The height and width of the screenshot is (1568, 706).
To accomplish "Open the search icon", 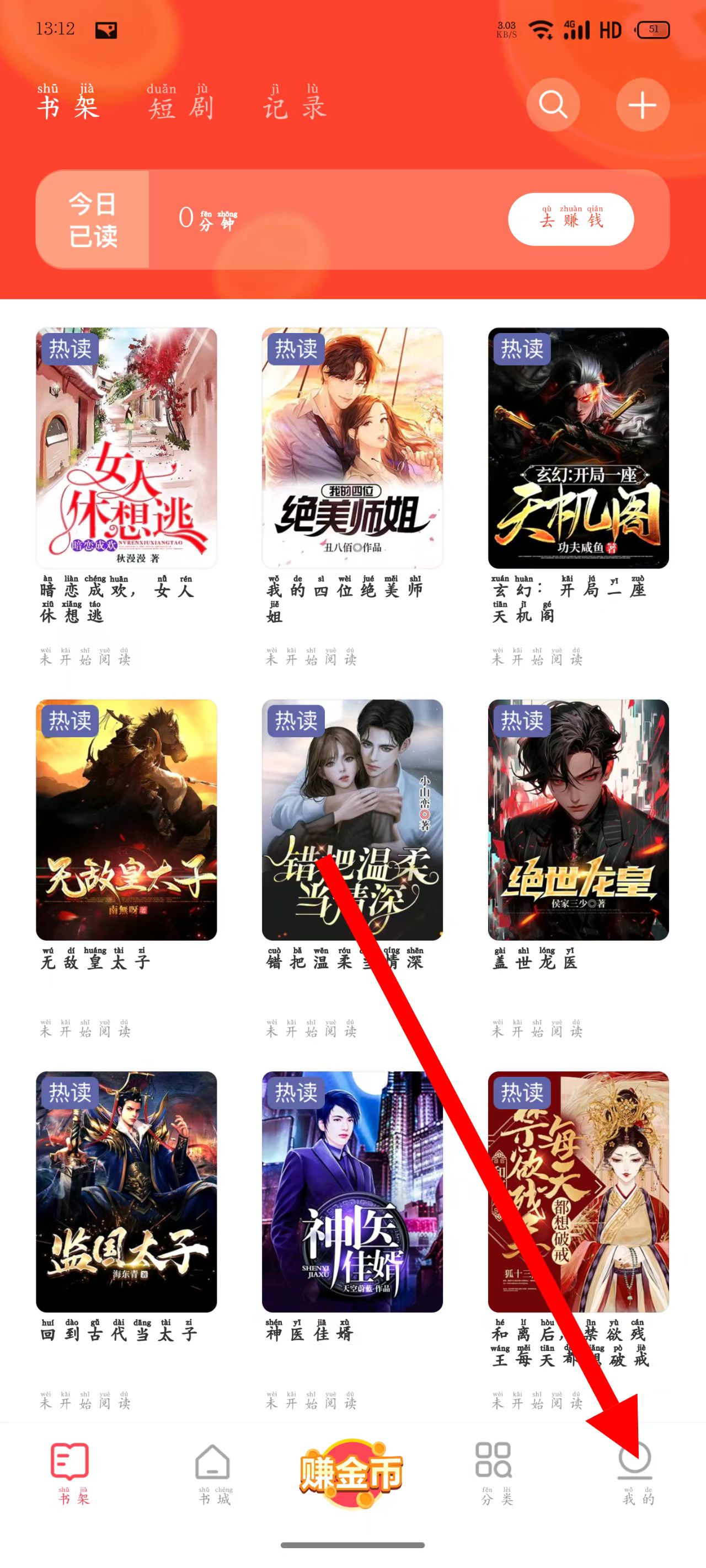I will 553,105.
